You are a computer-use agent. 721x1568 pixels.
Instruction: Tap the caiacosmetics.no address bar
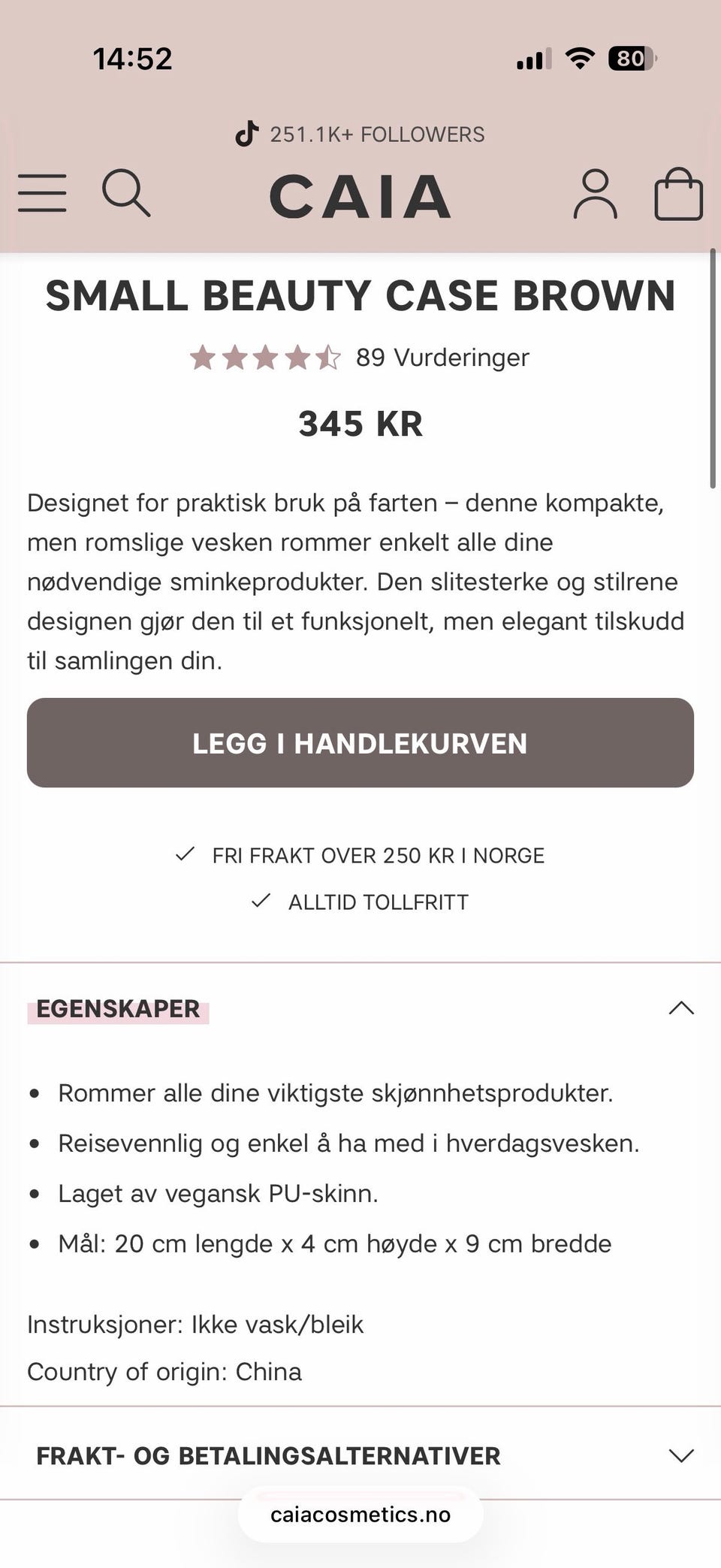coord(360,1515)
